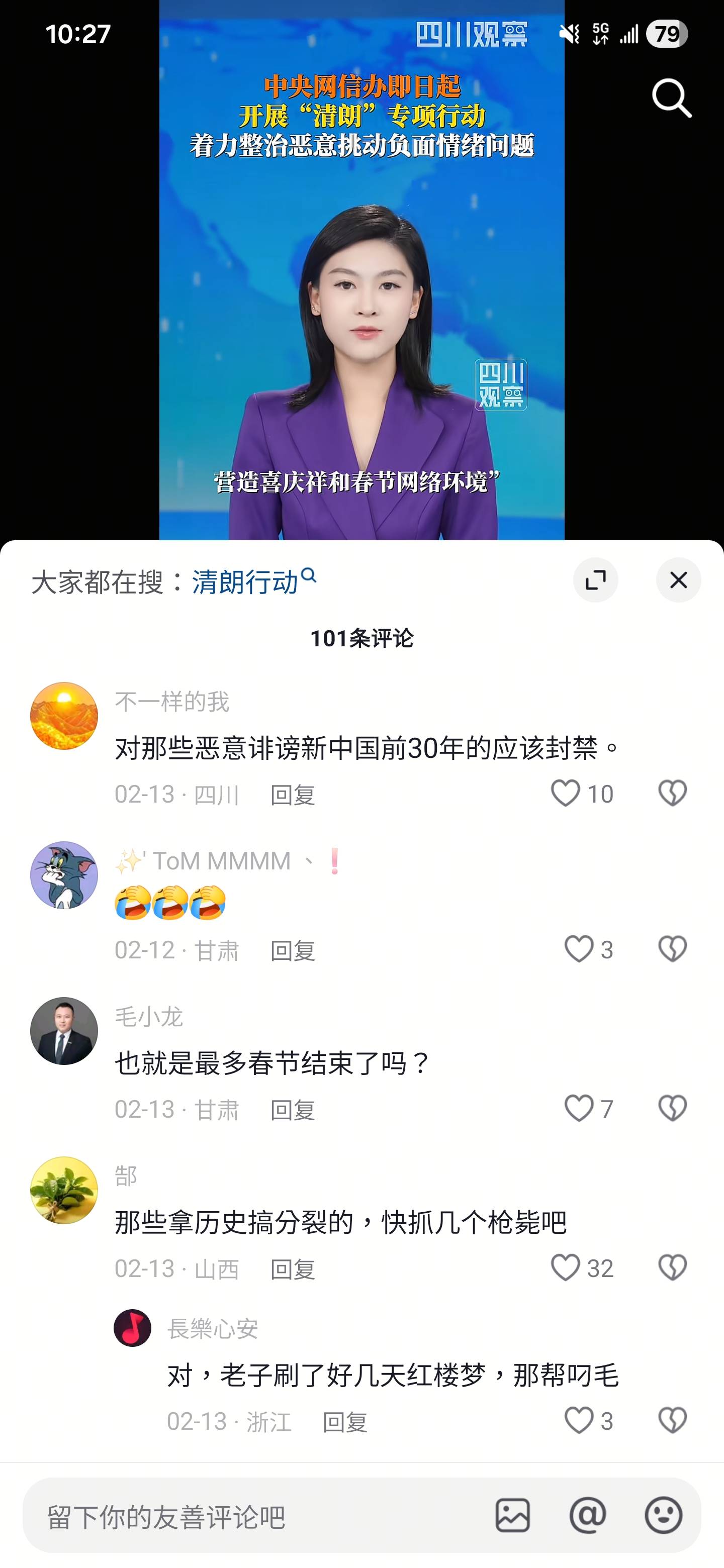Reply to 毛小龙's comment

click(292, 1110)
